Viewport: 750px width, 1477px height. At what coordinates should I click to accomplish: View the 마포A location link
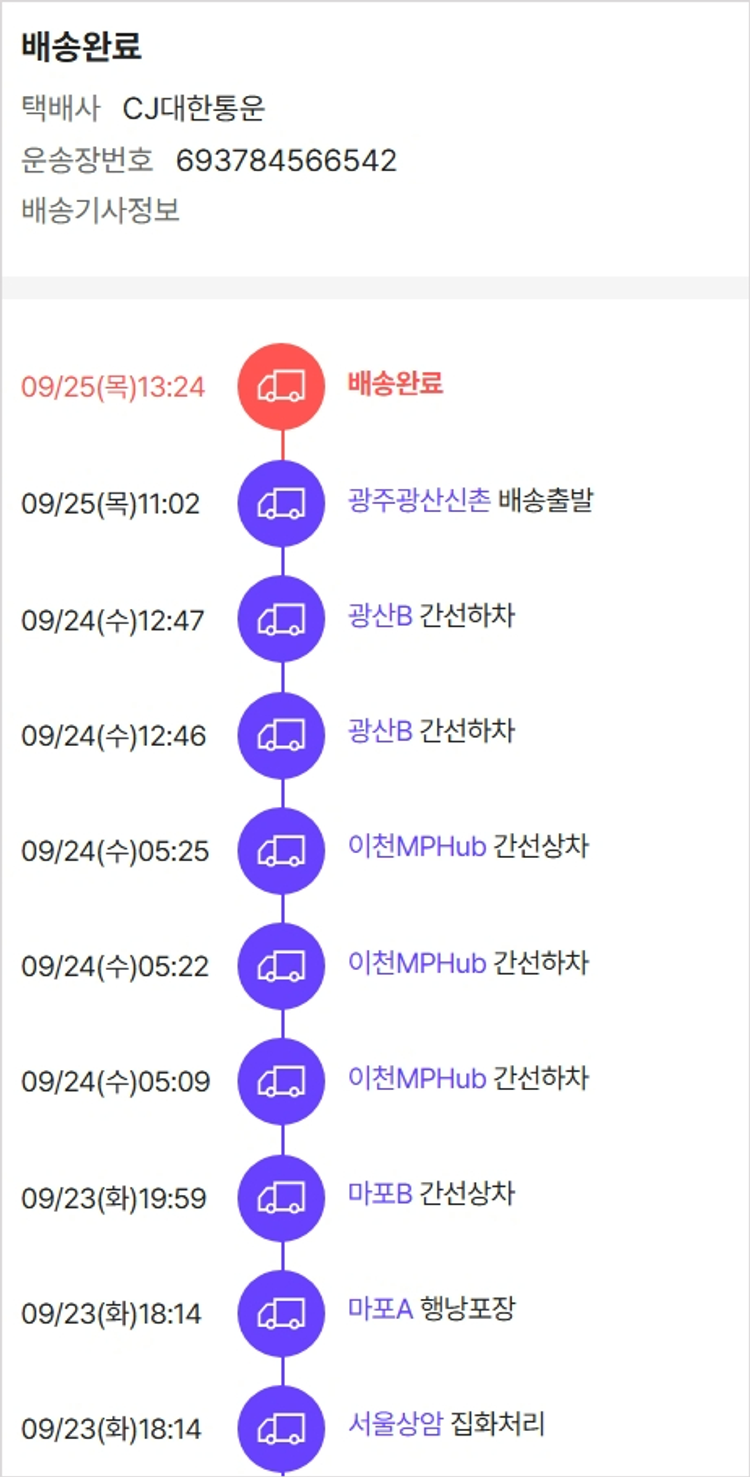(x=380, y=1309)
